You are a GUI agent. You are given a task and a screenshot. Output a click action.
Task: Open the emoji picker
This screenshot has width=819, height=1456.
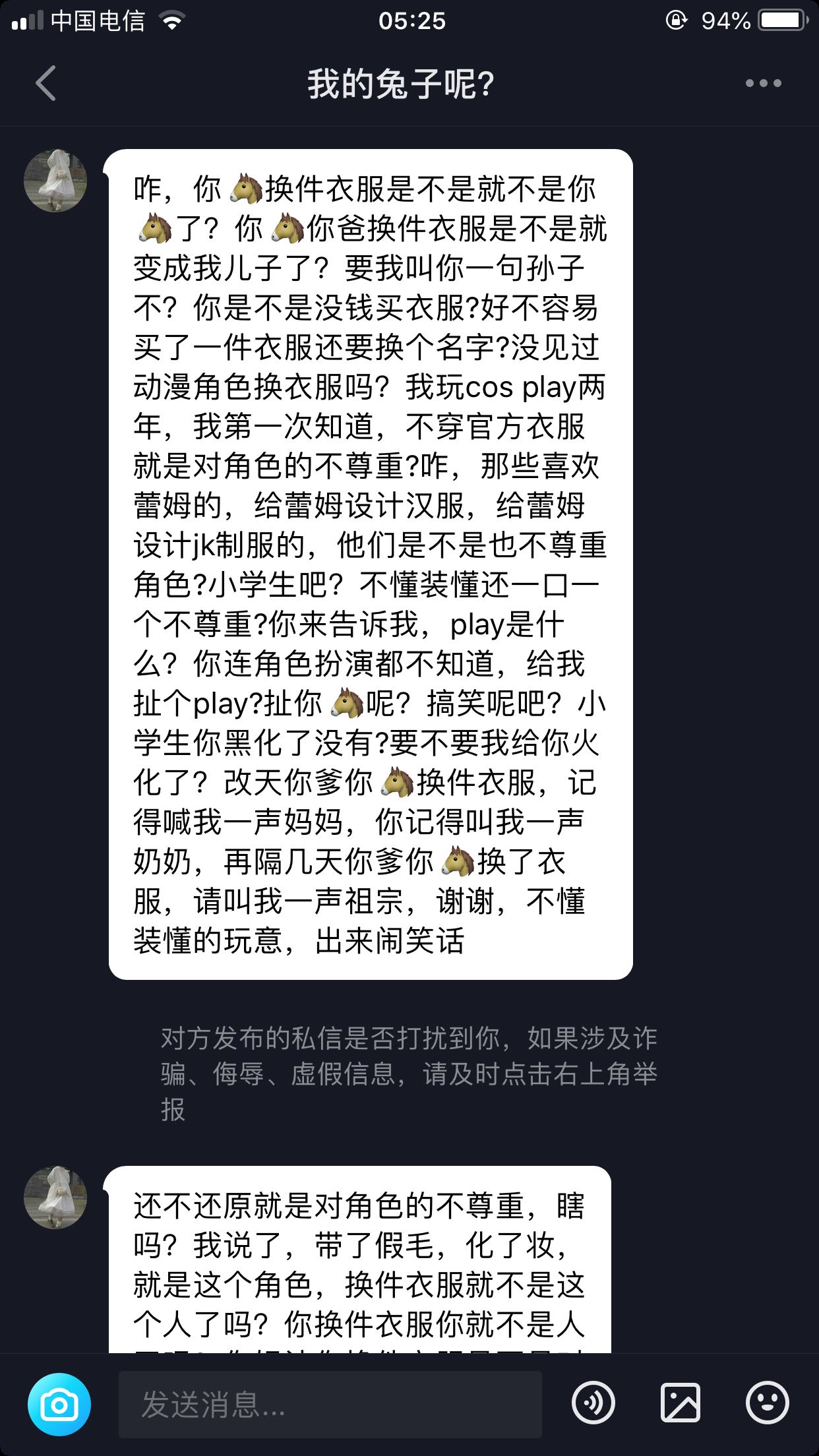click(767, 1403)
